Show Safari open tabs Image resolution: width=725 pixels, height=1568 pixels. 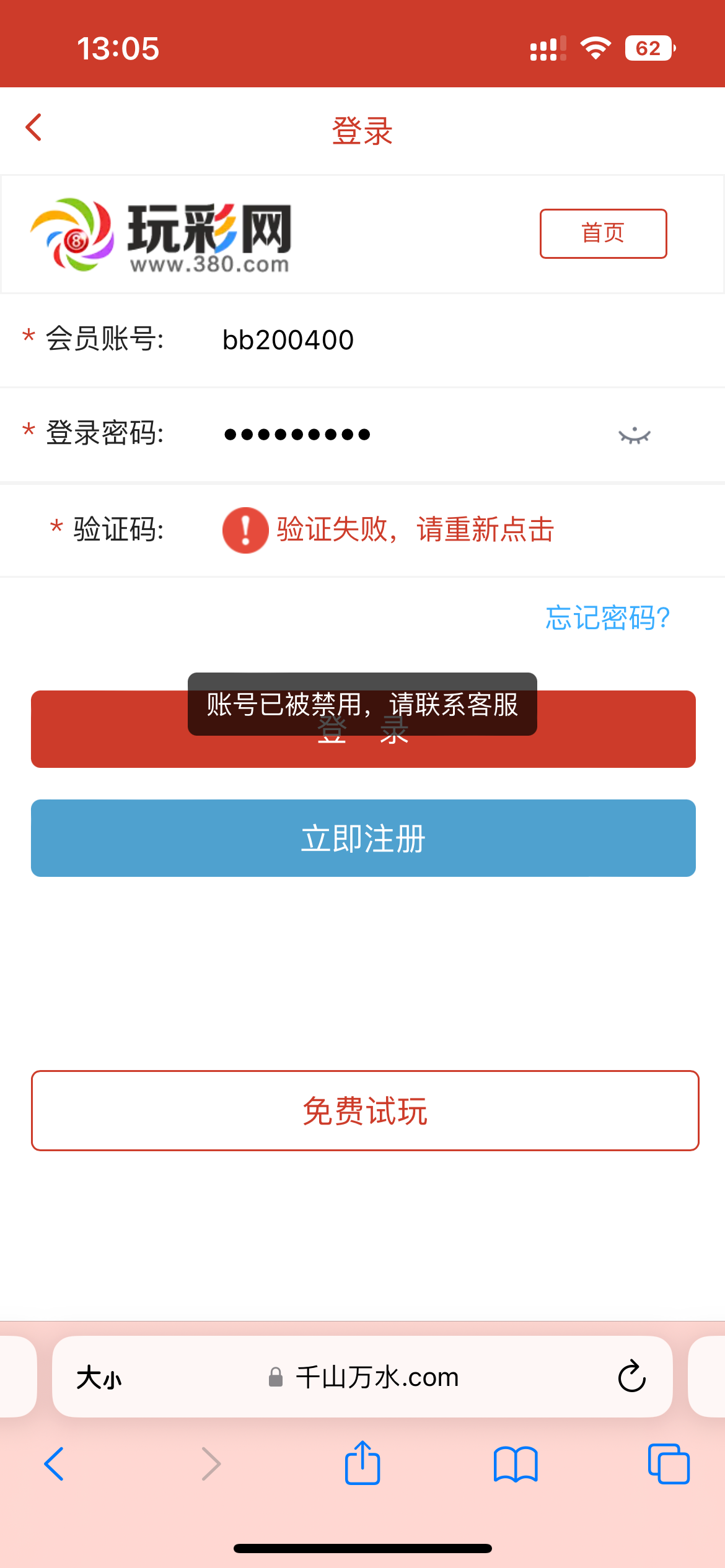(668, 1464)
